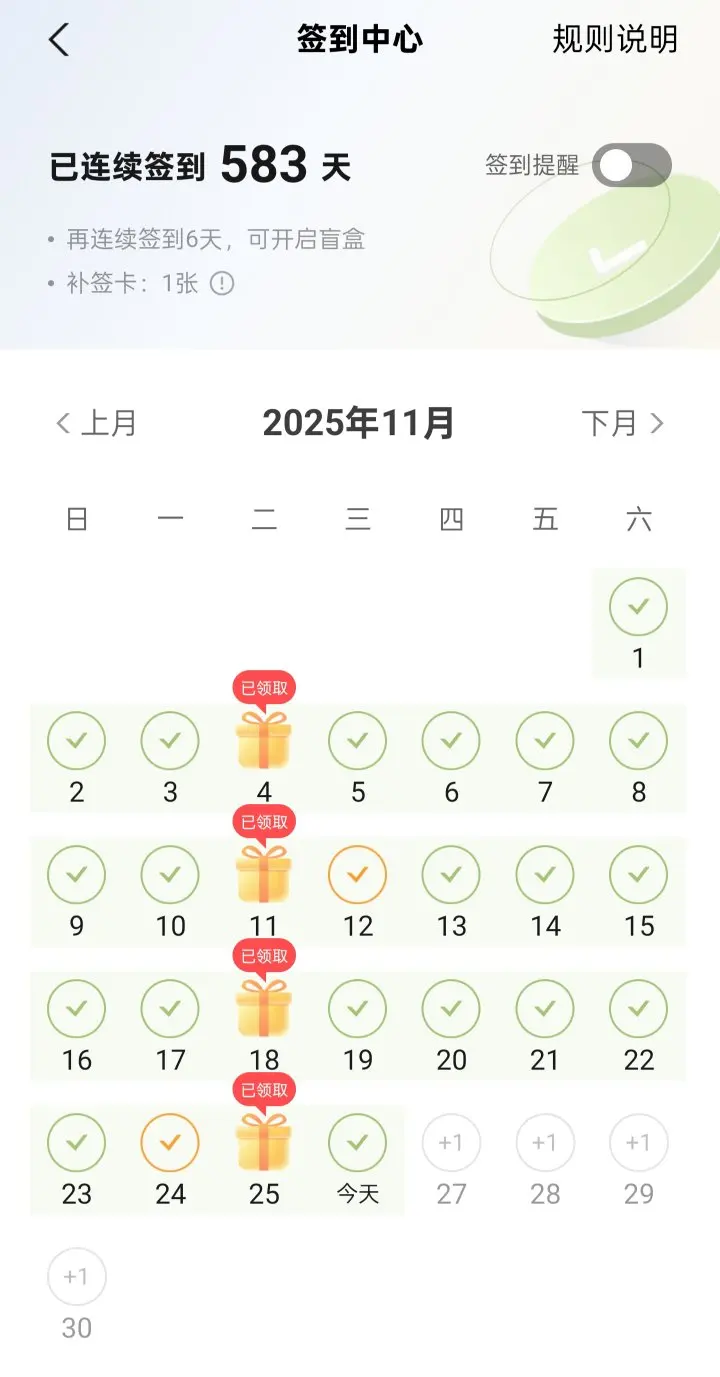The height and width of the screenshot is (1377, 720).
Task: Select the +1 circle on day 30
Action: 77,1277
